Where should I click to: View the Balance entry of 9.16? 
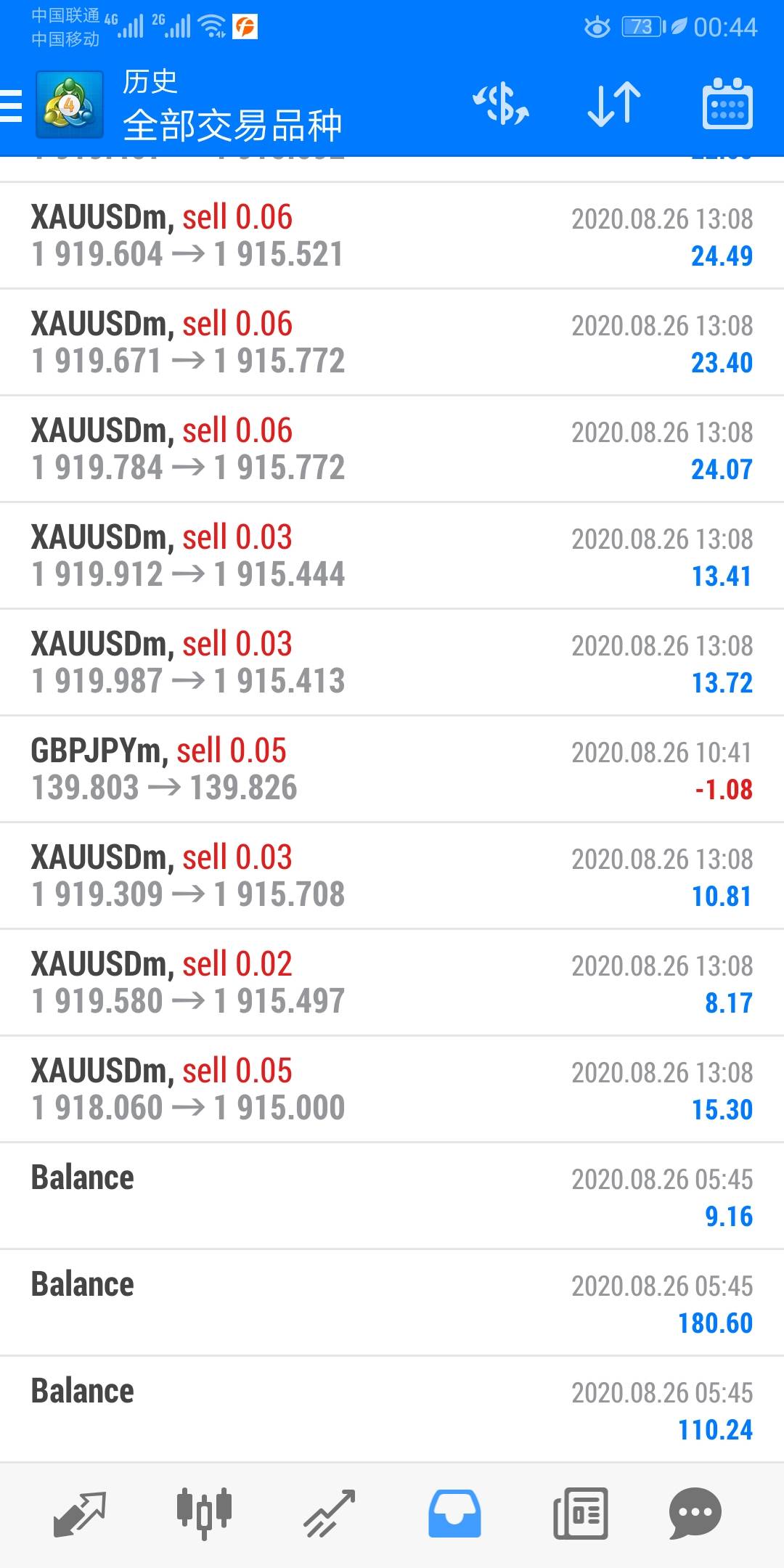(x=392, y=1196)
